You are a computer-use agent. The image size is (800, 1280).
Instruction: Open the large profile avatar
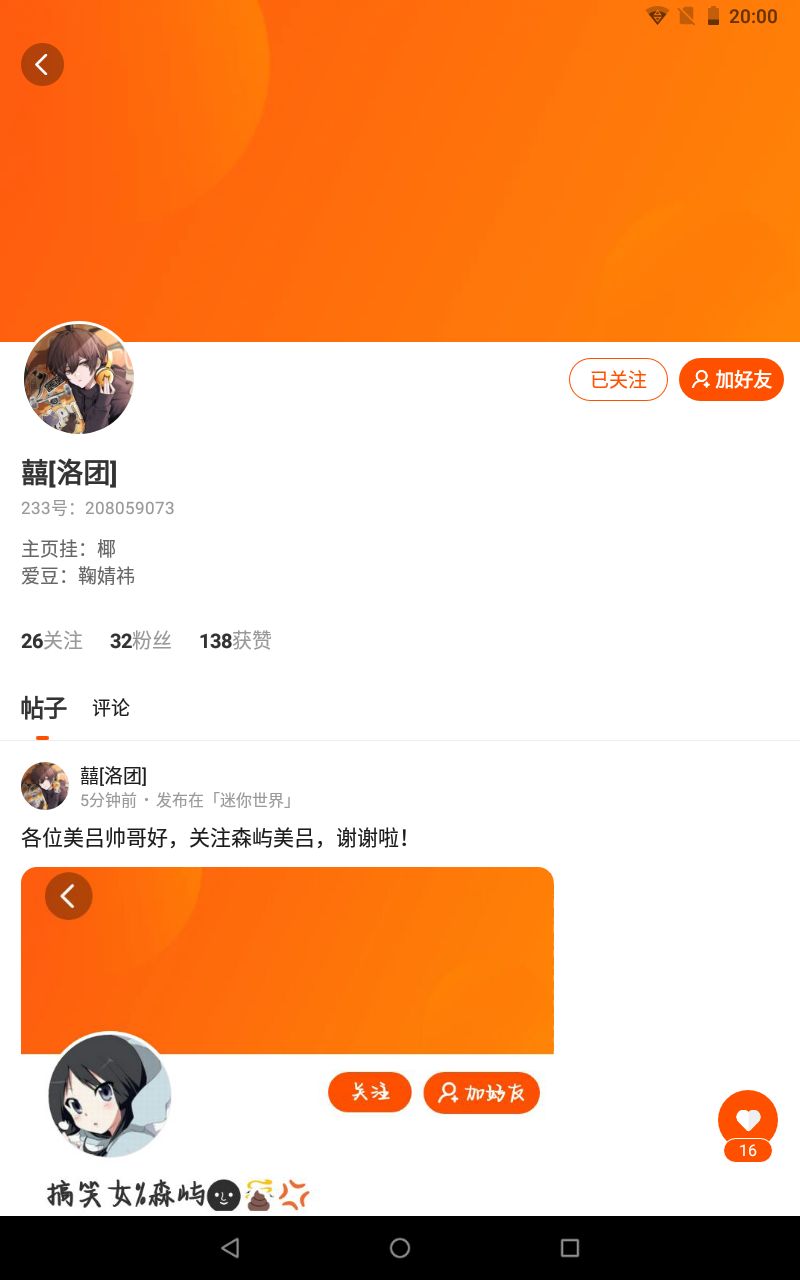coord(79,378)
